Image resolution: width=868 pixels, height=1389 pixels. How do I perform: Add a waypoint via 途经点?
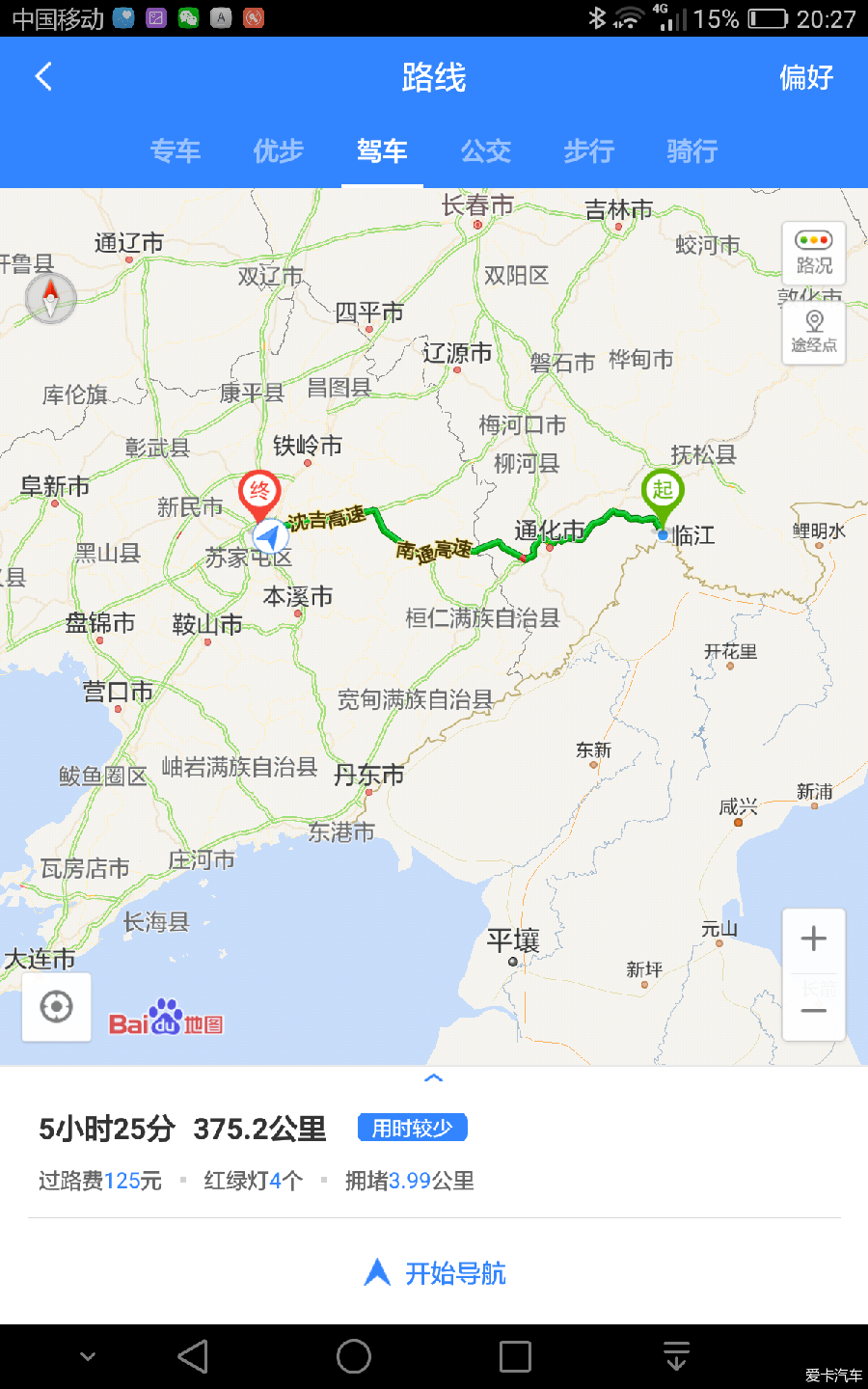pyautogui.click(x=814, y=333)
